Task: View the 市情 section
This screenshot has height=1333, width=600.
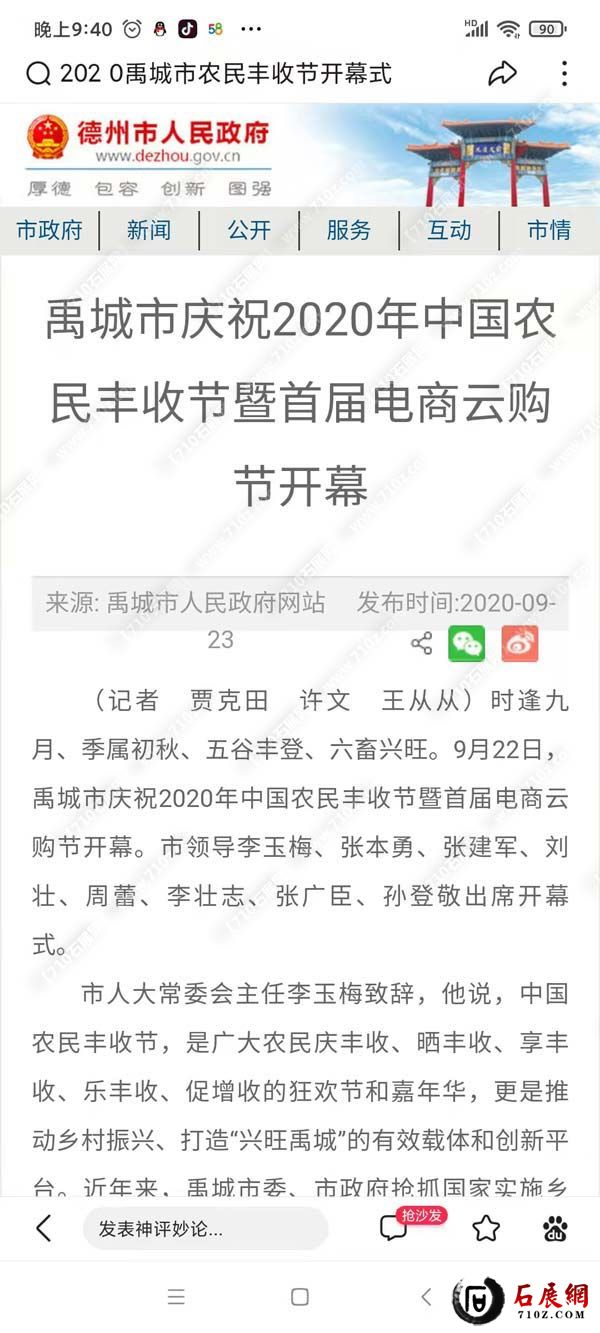Action: tap(549, 230)
